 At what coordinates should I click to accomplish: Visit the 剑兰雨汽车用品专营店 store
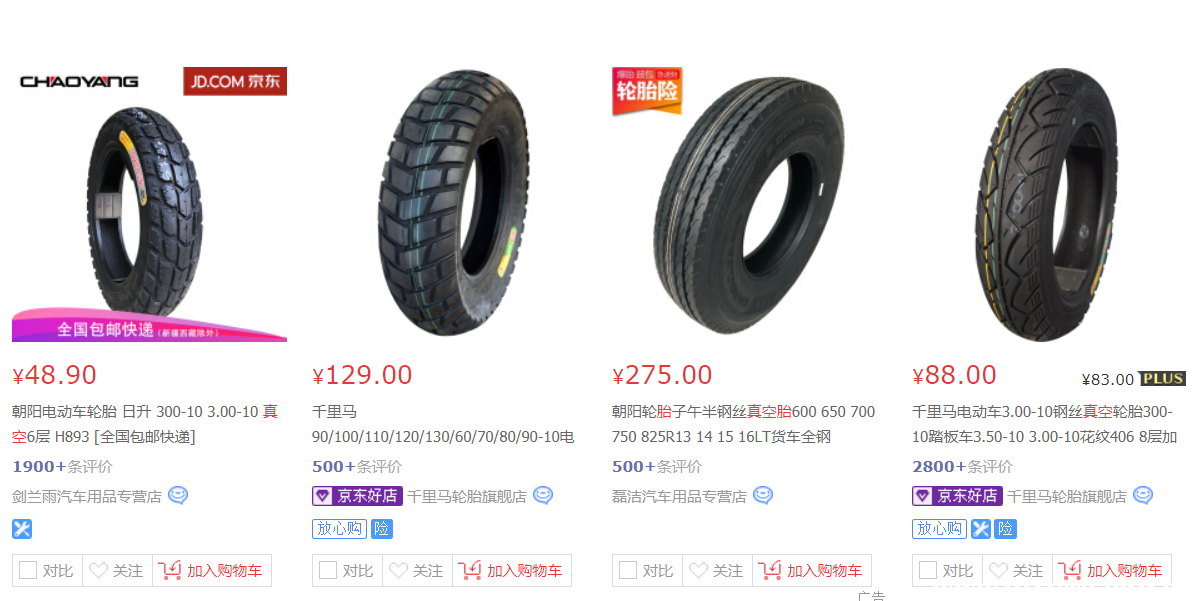tap(87, 496)
